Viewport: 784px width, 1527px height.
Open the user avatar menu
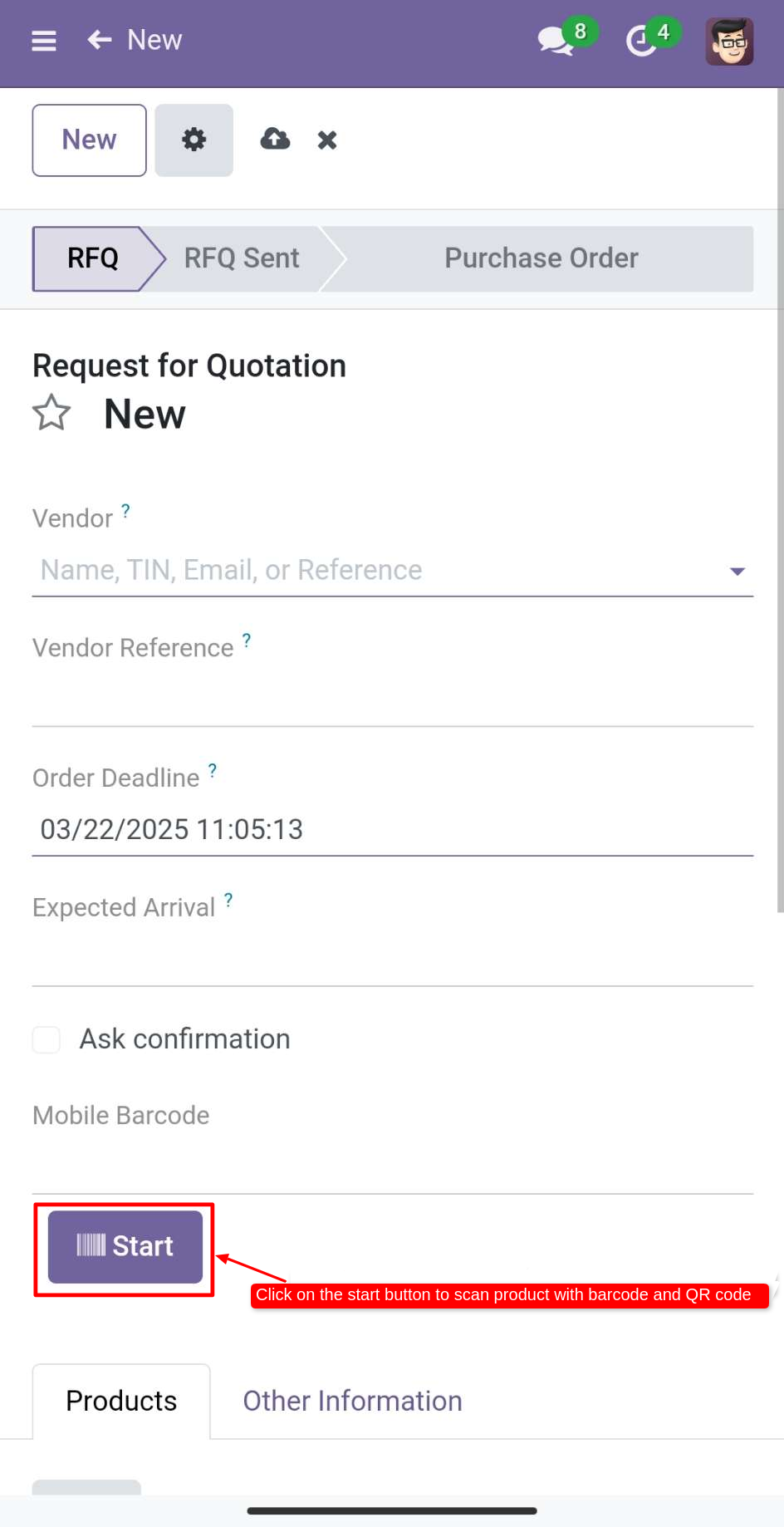[729, 42]
